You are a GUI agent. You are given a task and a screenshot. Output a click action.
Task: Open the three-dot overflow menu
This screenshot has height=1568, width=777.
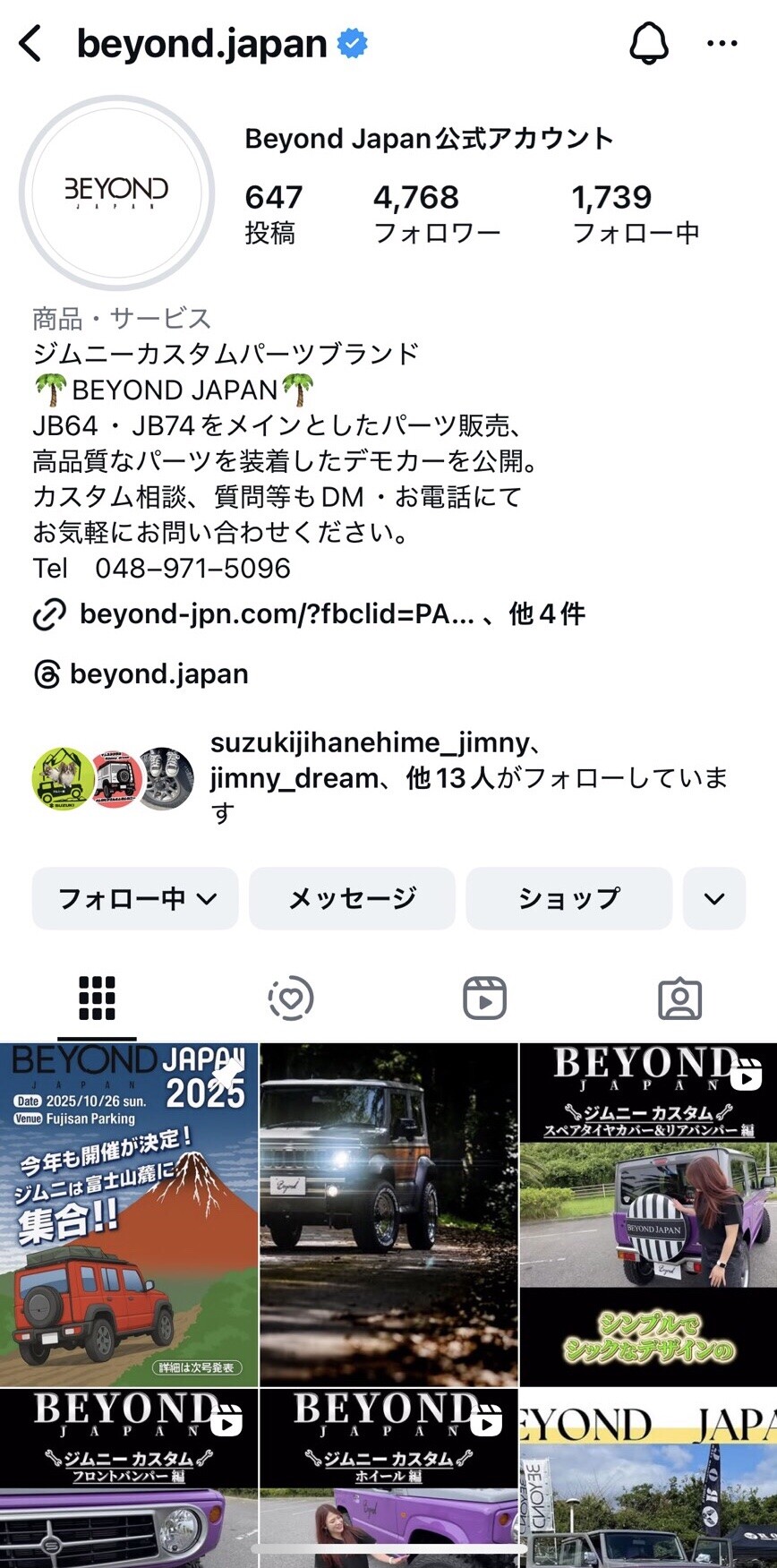click(x=721, y=43)
